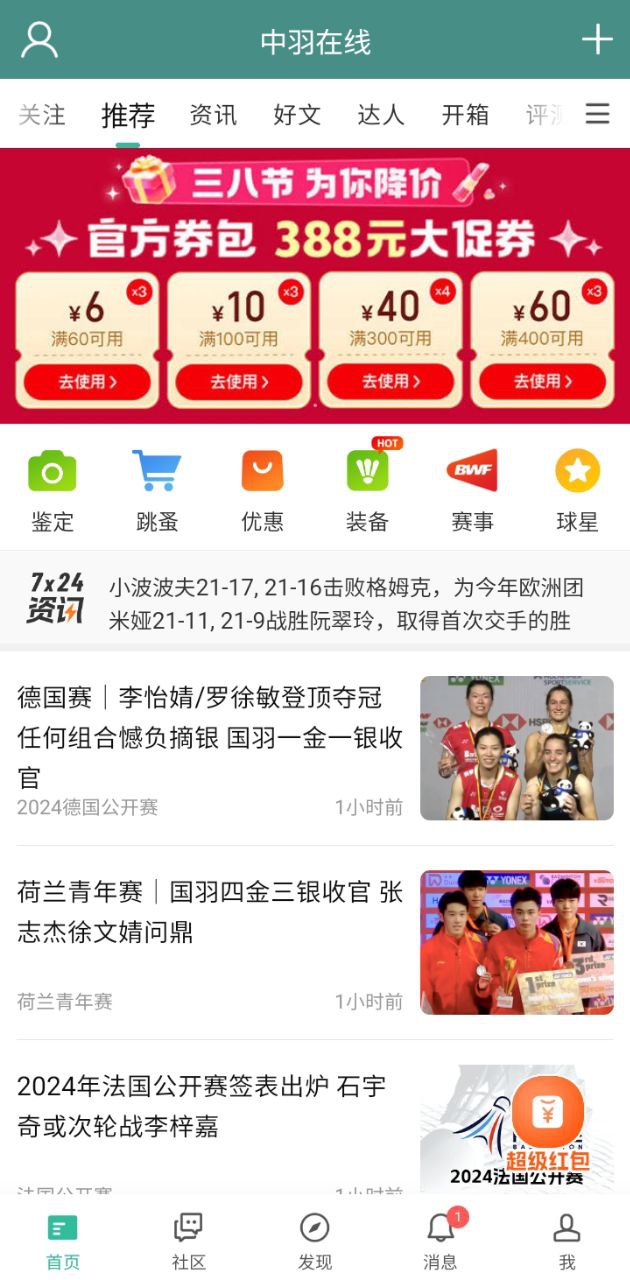Open the user profile icon

40,40
